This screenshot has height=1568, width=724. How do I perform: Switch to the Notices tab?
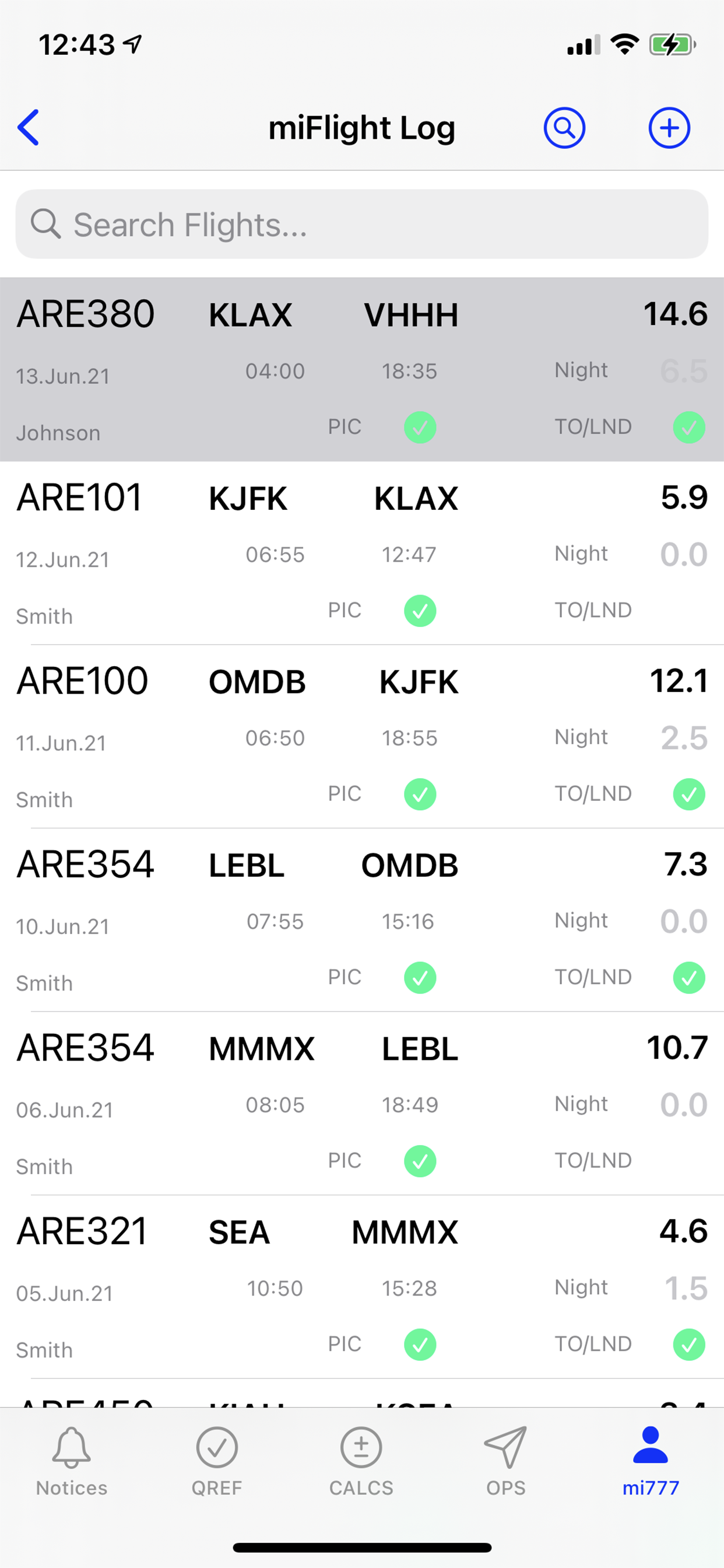72,1461
